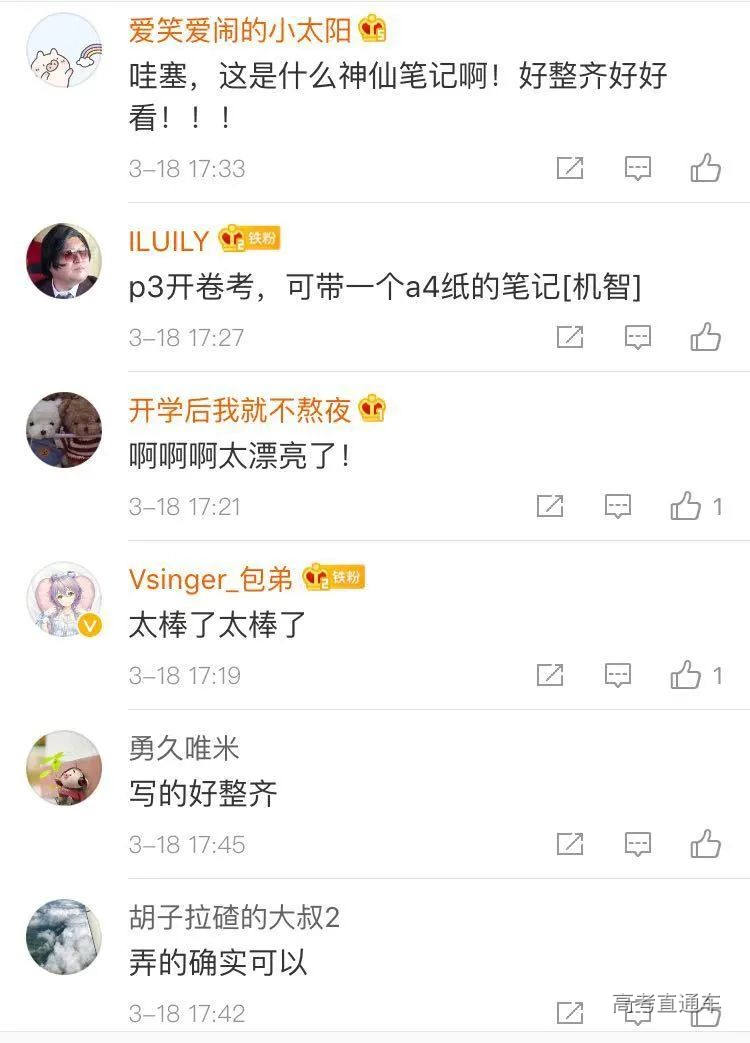Repost 勇久唯米's comment
Viewport: 750px width, 1043px height.
[x=570, y=844]
